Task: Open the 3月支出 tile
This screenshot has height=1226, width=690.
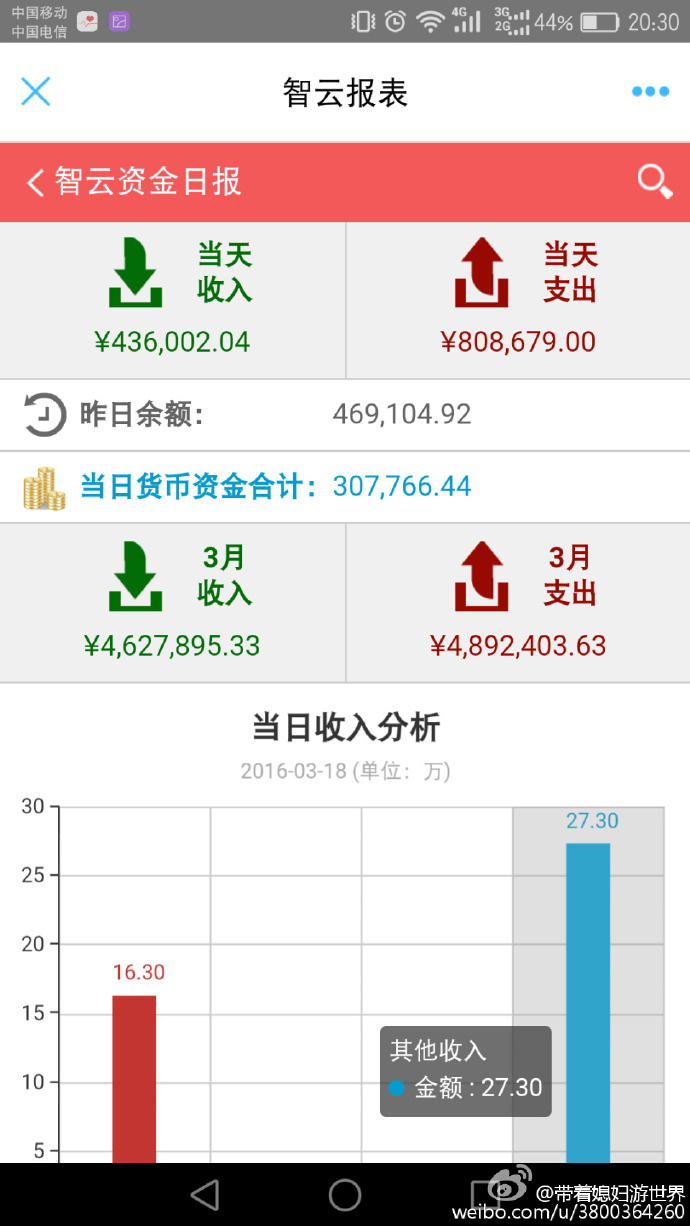Action: [518, 603]
